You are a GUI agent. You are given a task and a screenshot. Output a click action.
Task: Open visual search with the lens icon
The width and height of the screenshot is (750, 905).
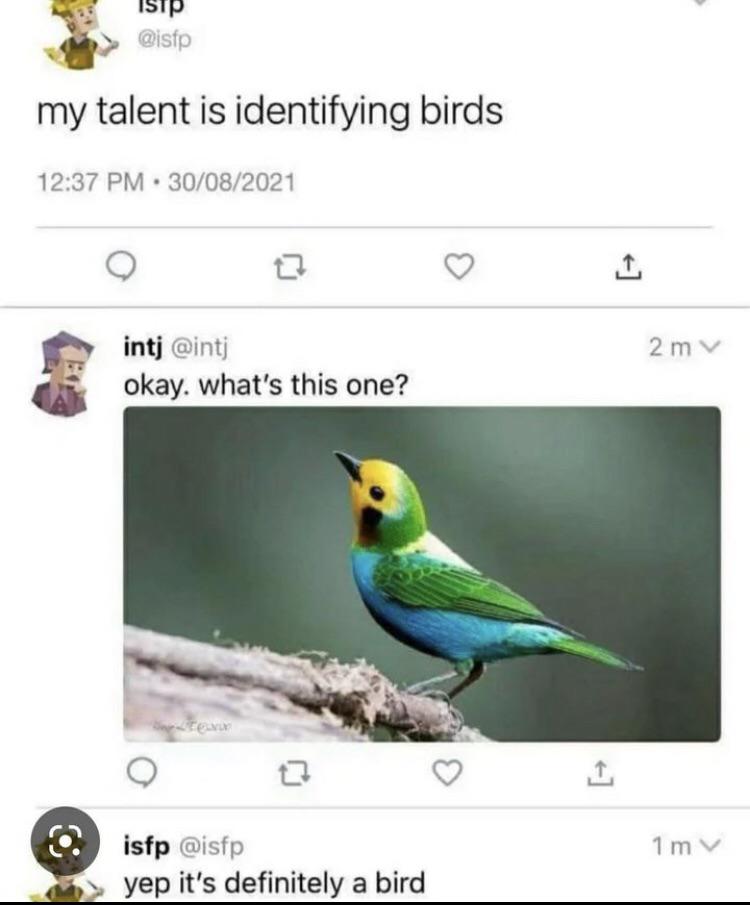[x=65, y=841]
